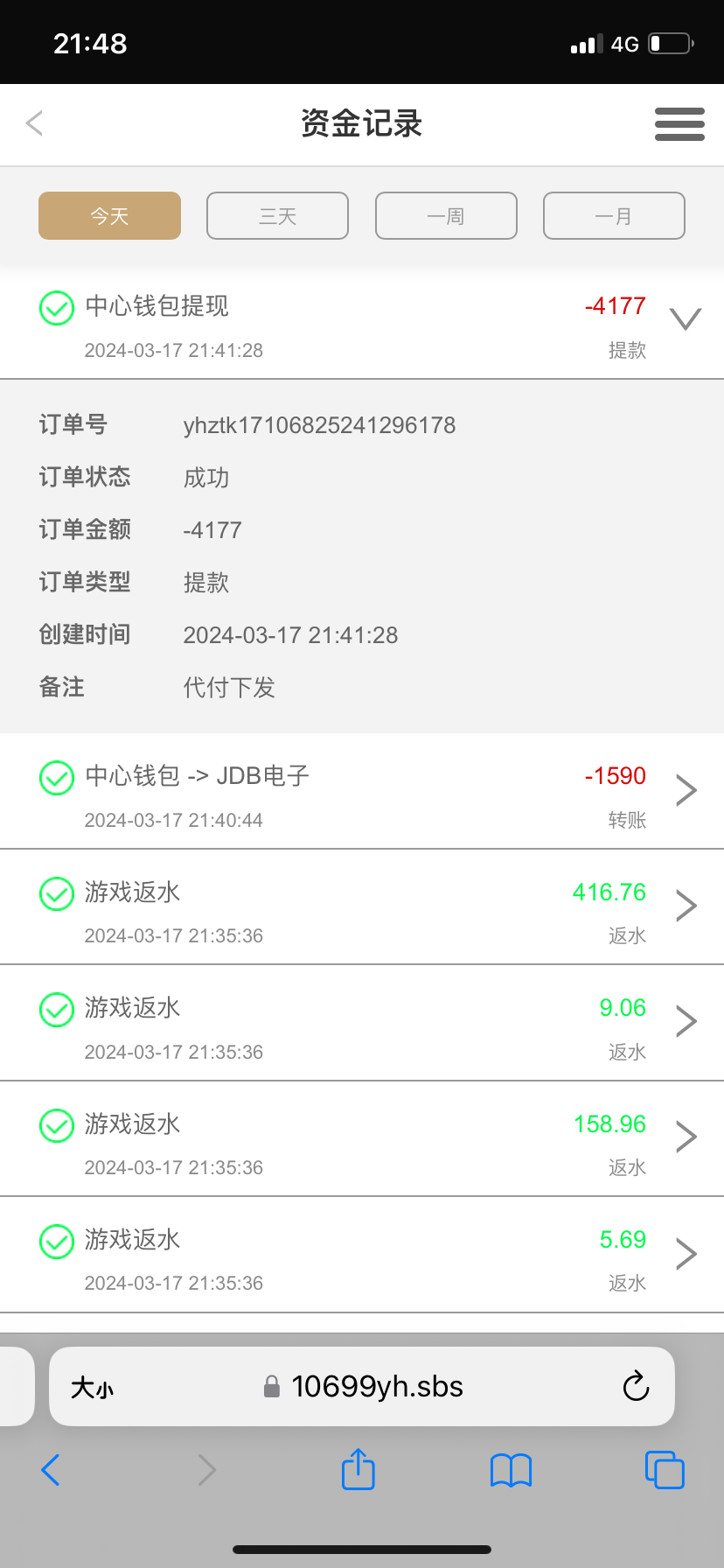The width and height of the screenshot is (724, 1568).
Task: Tap the success check icon next to 中心钱包 -> JDB电子
Action: [x=56, y=777]
